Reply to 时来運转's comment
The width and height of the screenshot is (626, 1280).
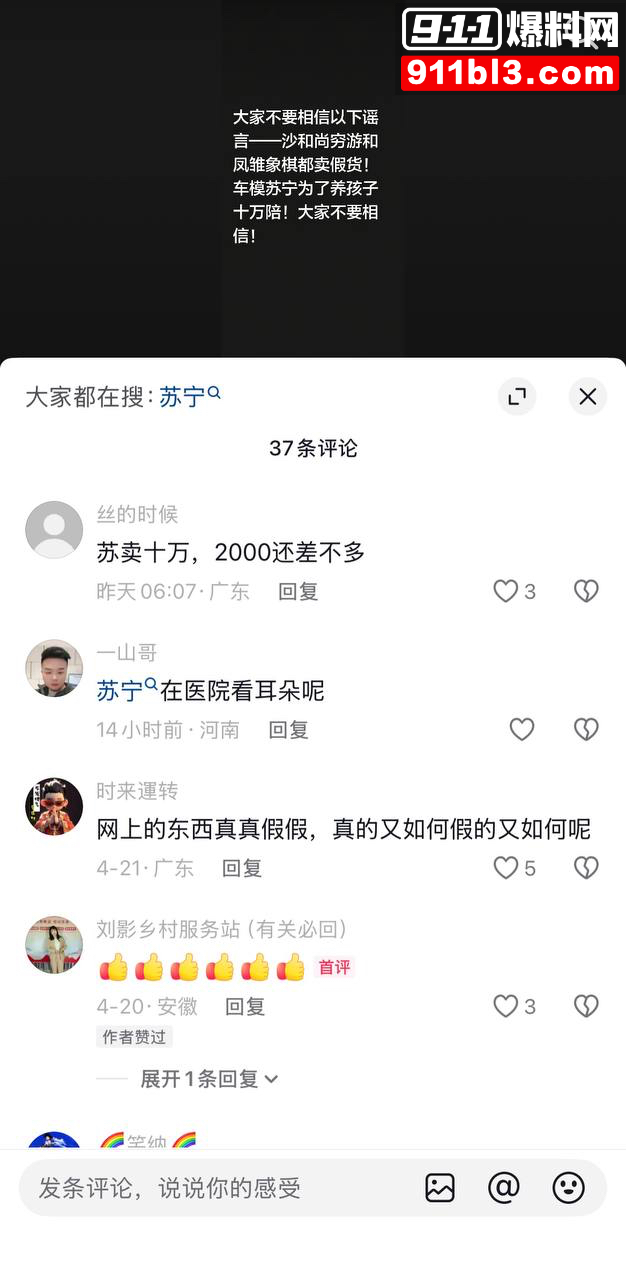[242, 868]
